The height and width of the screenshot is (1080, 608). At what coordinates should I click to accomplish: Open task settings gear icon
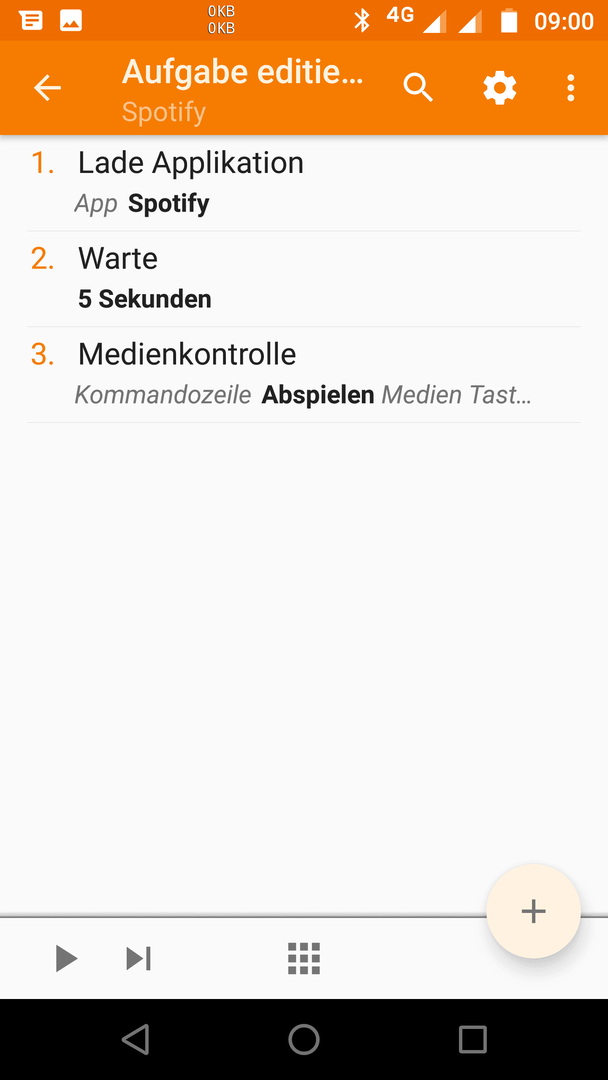pyautogui.click(x=500, y=88)
